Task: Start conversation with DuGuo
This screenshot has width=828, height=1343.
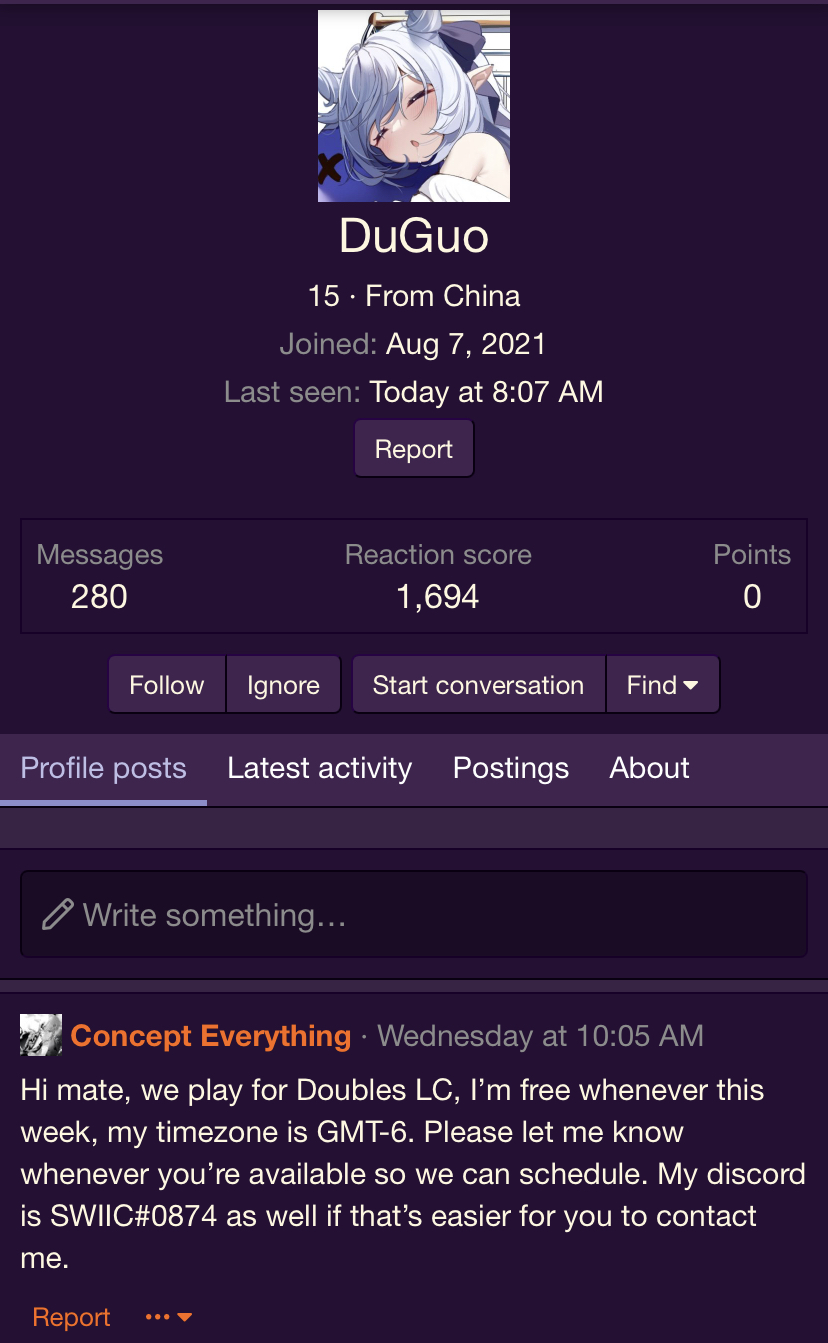Action: [x=478, y=685]
